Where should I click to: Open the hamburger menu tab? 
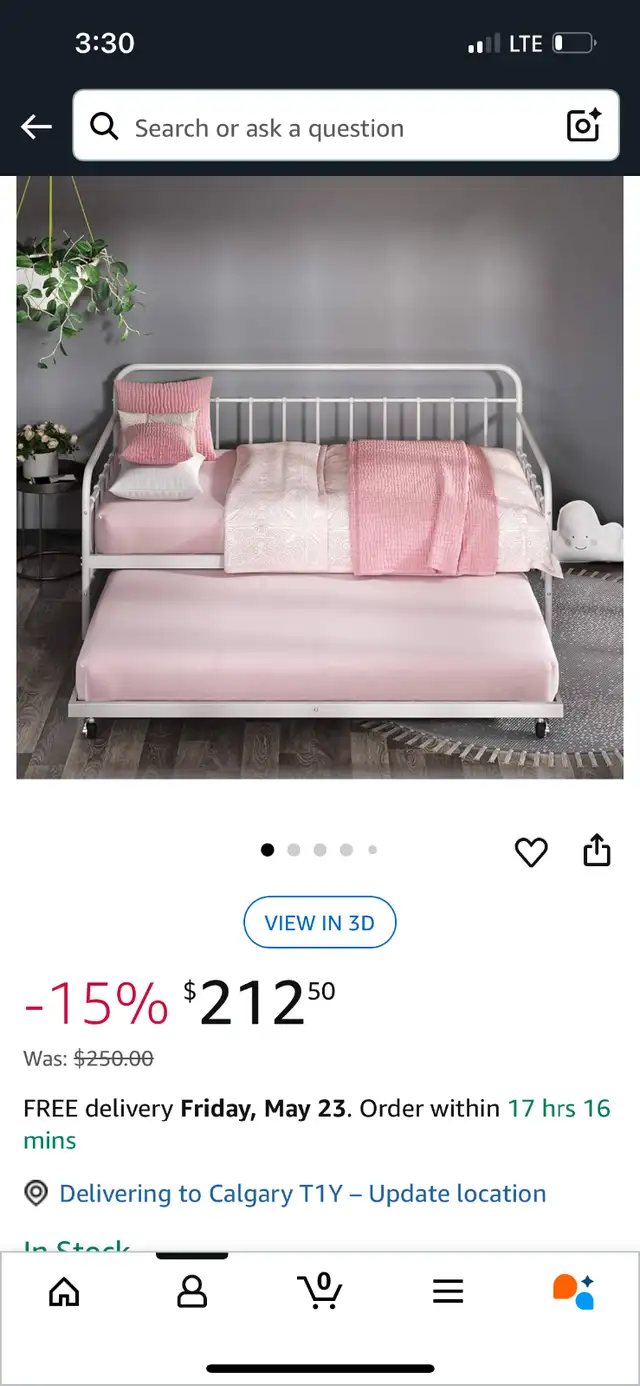coord(448,1292)
